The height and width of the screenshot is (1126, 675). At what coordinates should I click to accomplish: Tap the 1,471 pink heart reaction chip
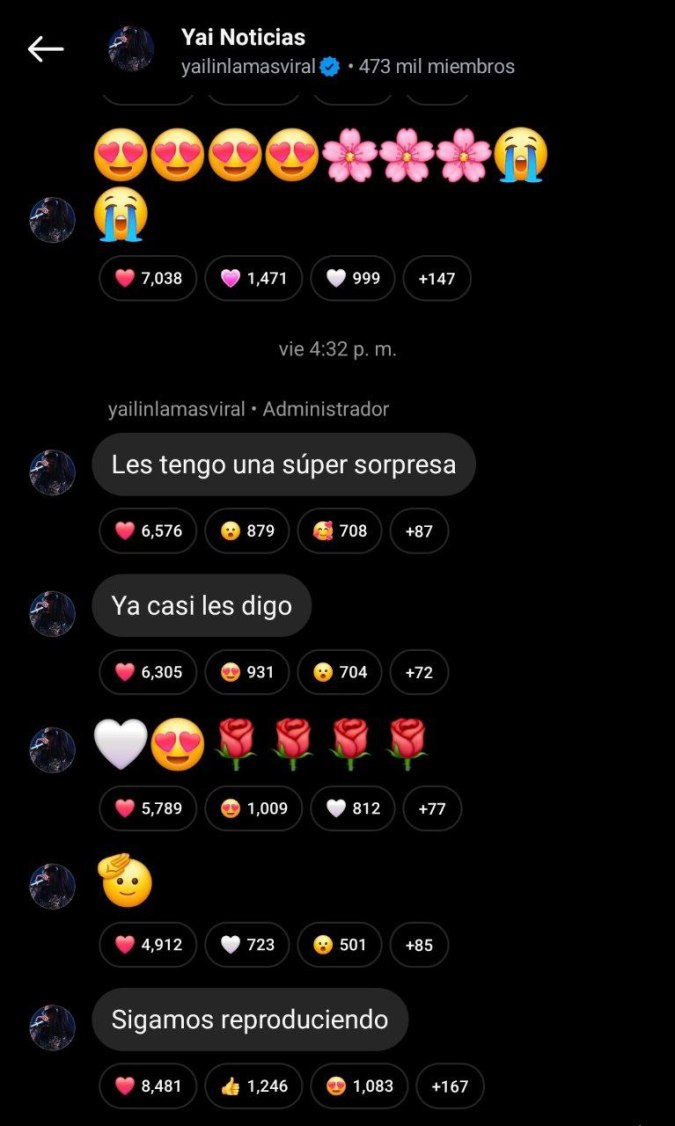(253, 279)
